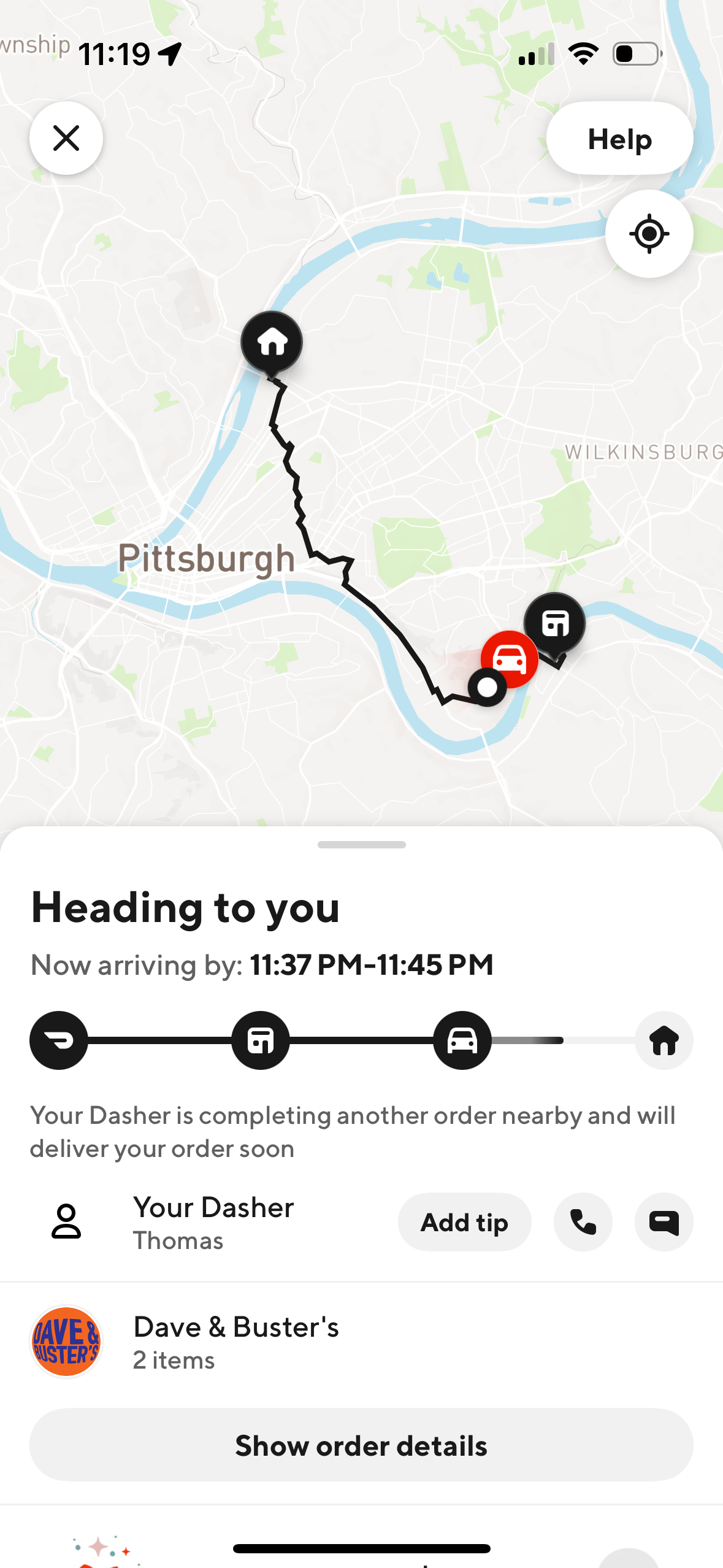Tap Your Dasher's profile icon
The image size is (723, 1568).
[x=66, y=1223]
